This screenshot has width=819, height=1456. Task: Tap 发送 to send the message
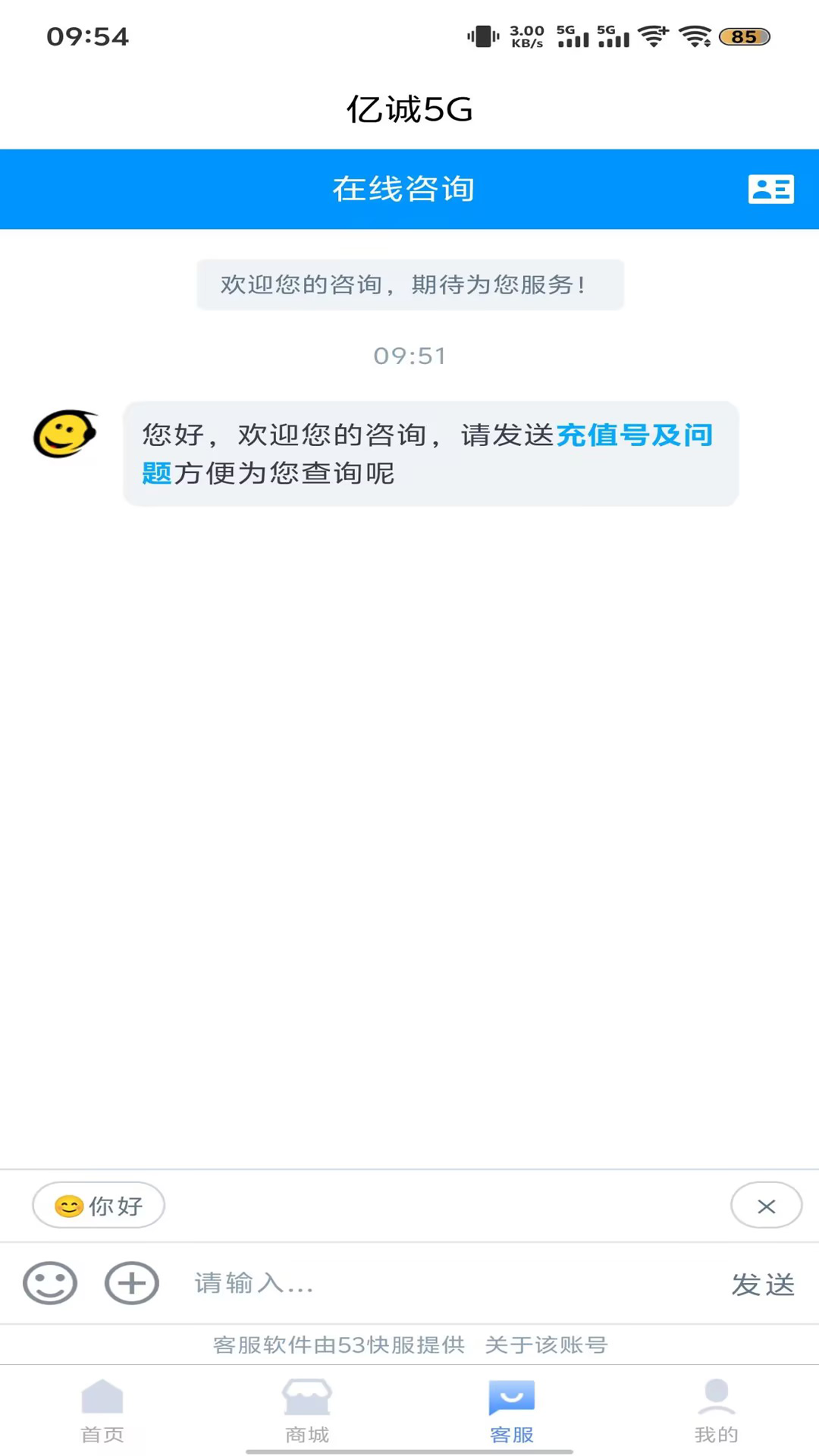tap(762, 1284)
